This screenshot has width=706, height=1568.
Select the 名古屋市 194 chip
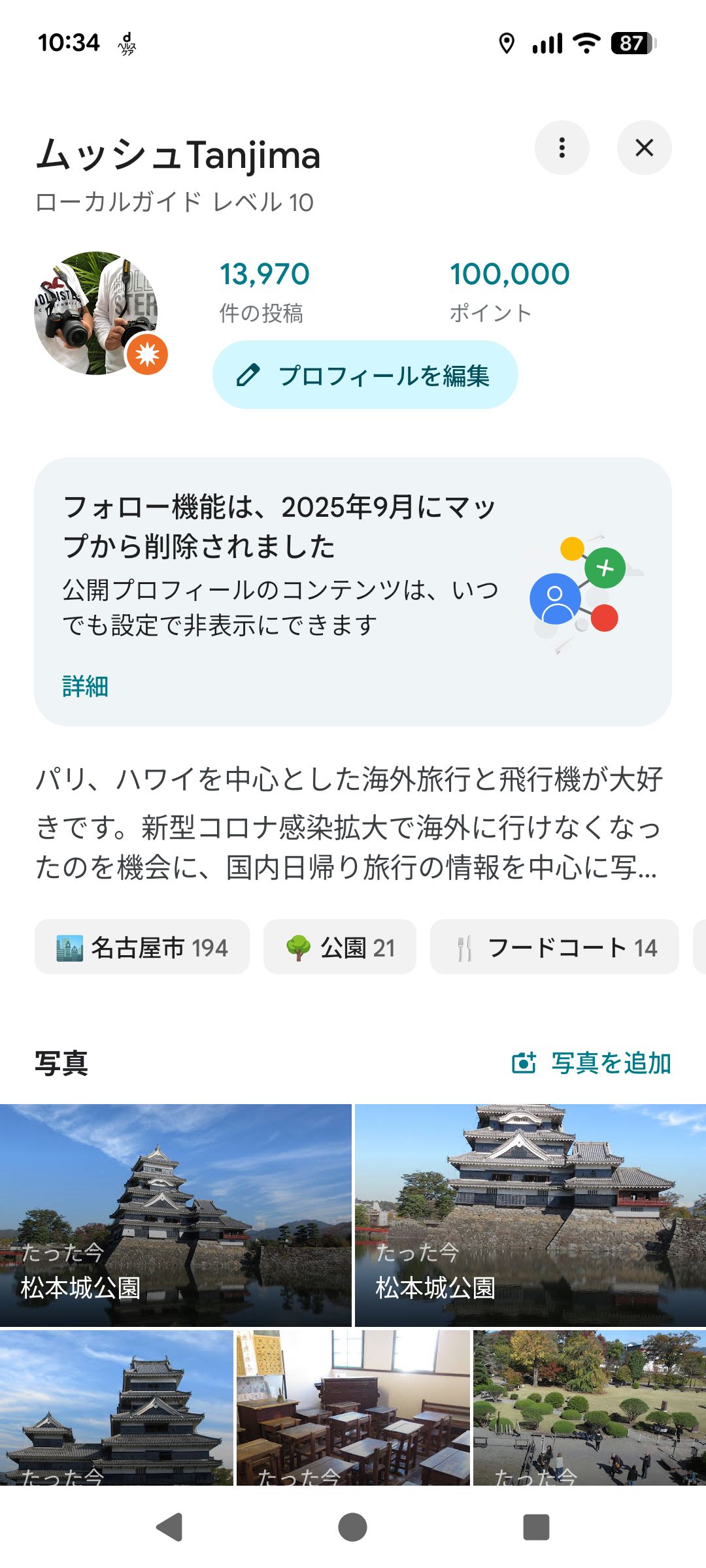(x=142, y=947)
